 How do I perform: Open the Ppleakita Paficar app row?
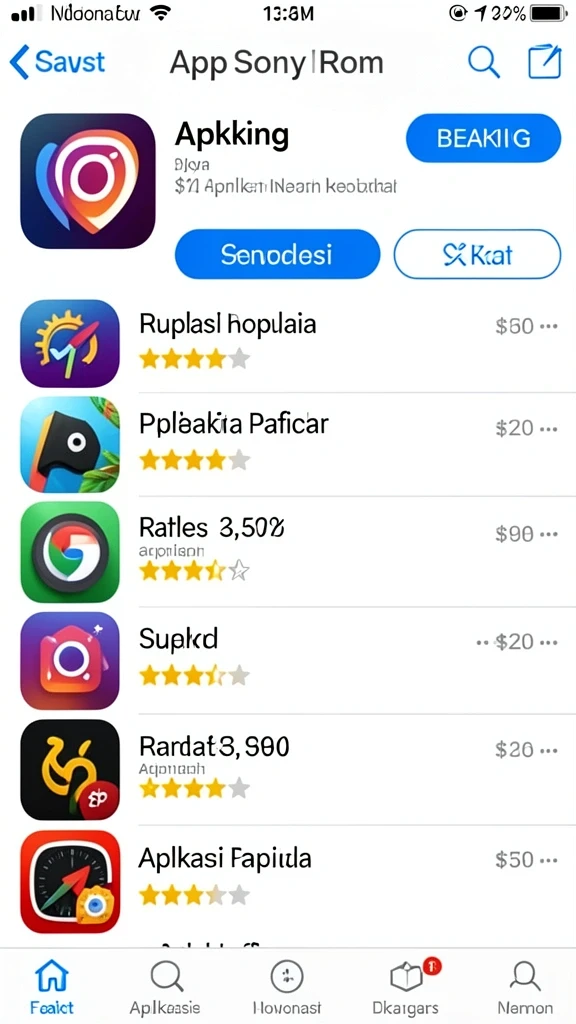[x=288, y=444]
